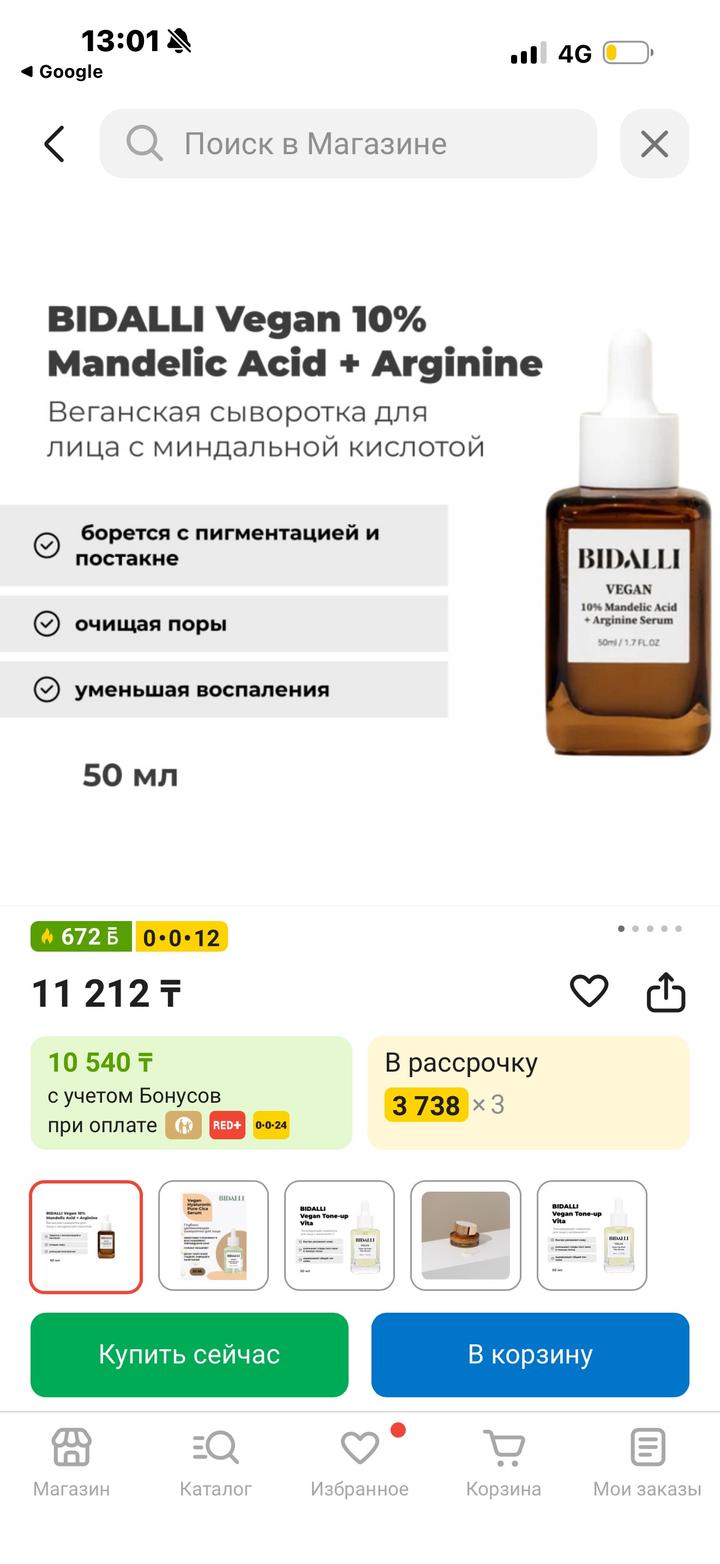Select the Mandelic Acid serum thumbnail
This screenshot has width=720, height=1564.
pyautogui.click(x=86, y=1236)
